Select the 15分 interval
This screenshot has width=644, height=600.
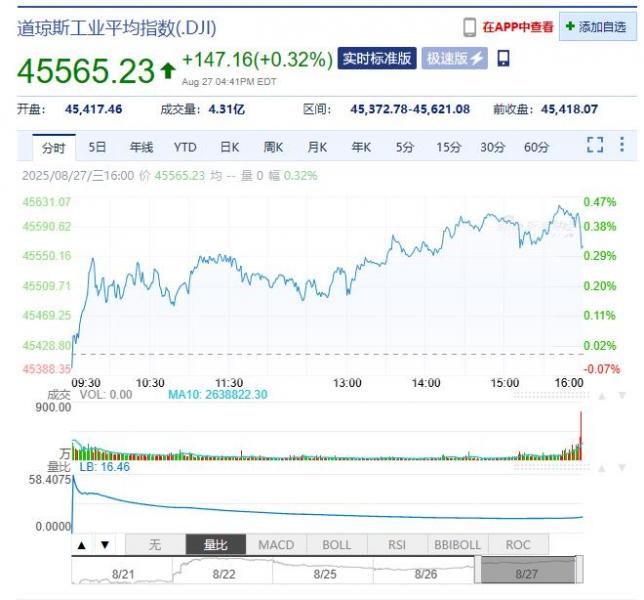pyautogui.click(x=448, y=147)
